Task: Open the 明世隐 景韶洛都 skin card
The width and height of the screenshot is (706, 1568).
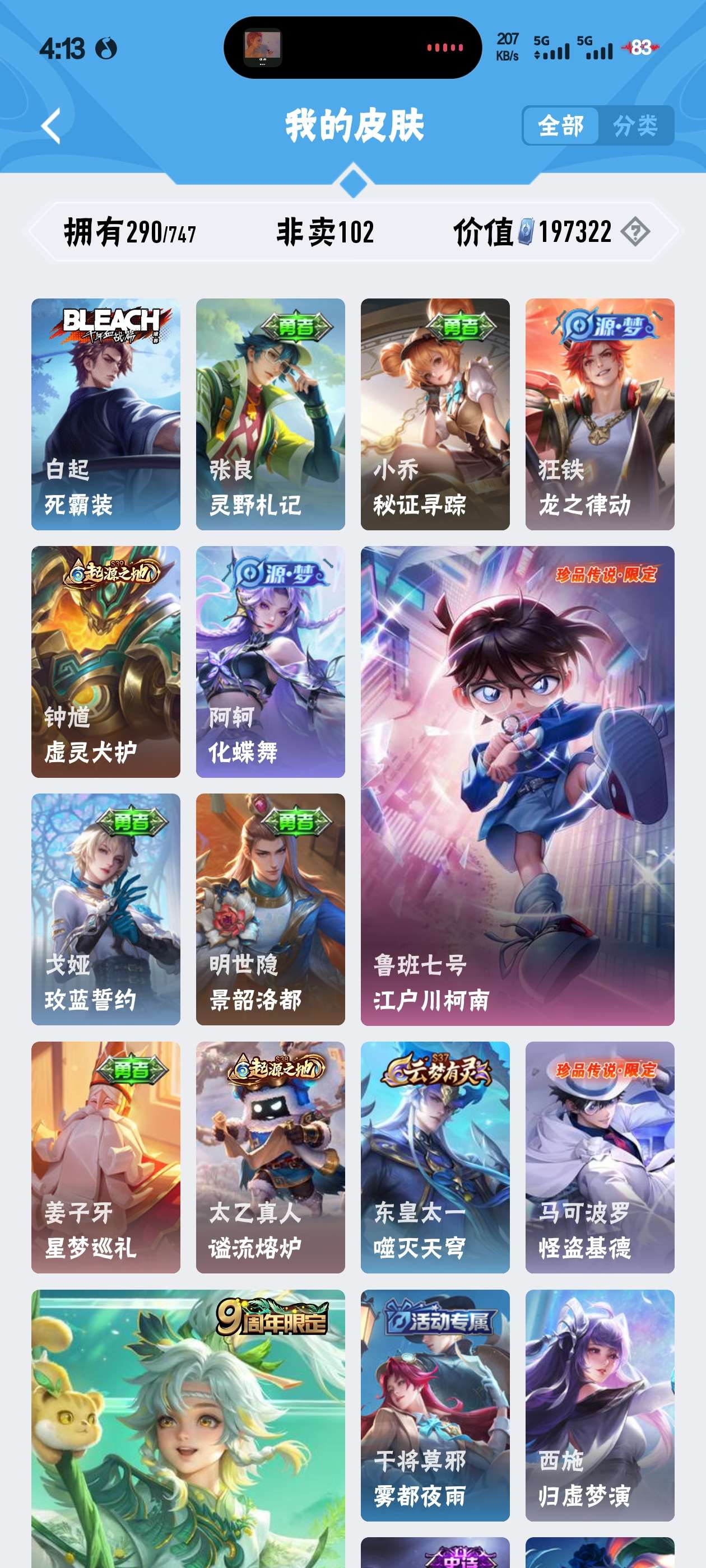Action: click(270, 909)
